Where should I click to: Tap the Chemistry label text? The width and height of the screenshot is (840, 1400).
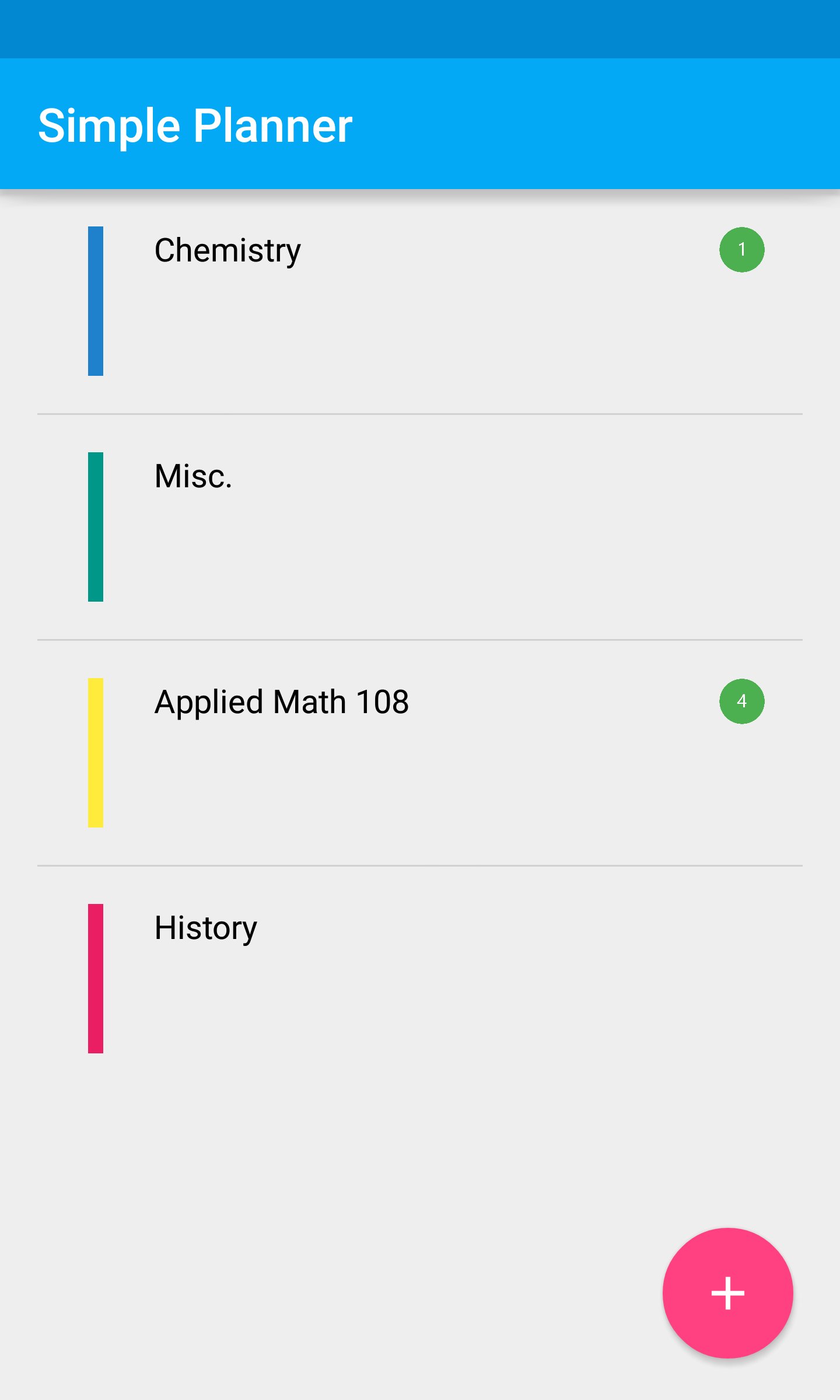[x=226, y=250]
